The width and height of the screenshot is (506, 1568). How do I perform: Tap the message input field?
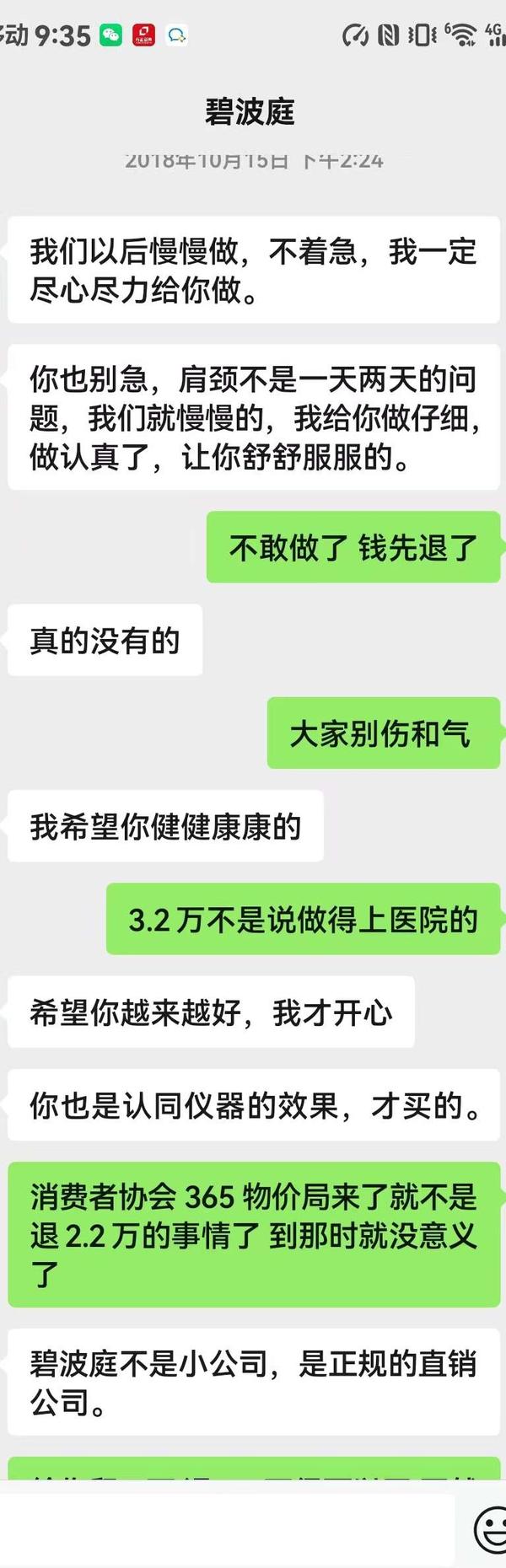click(x=226, y=1528)
